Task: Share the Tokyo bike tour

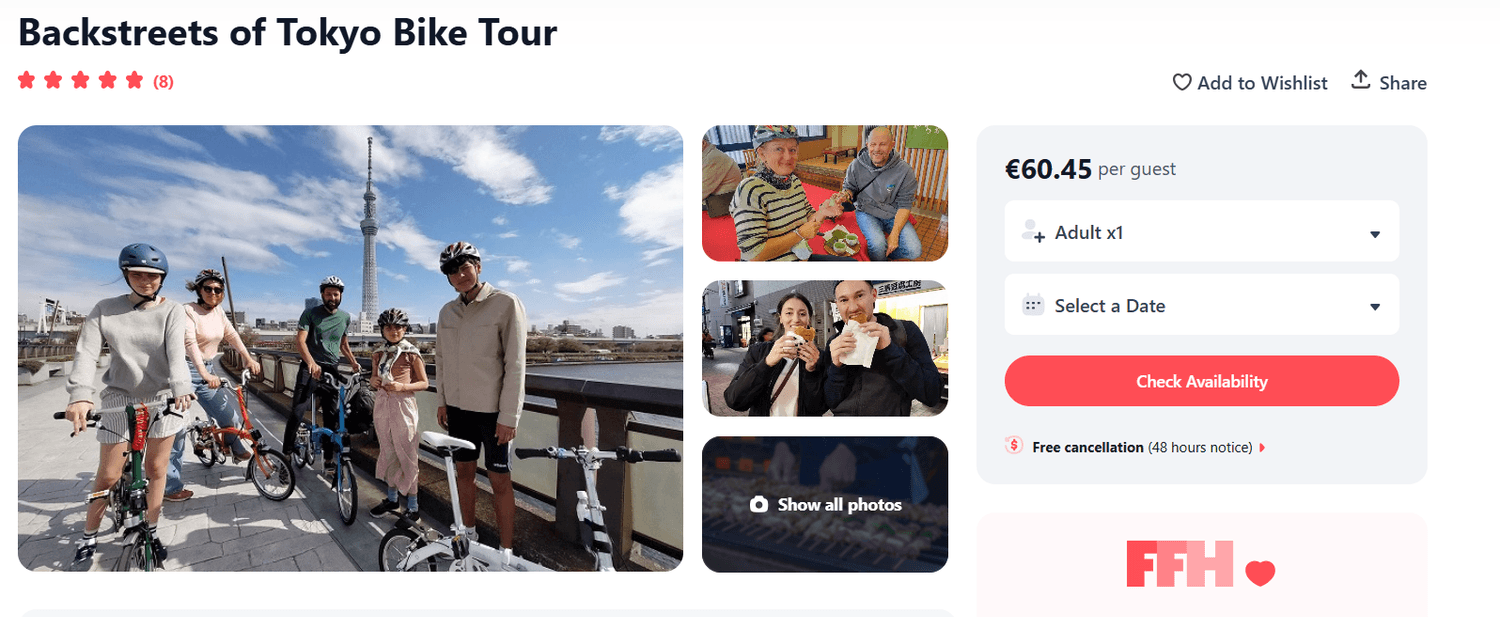Action: [1389, 82]
